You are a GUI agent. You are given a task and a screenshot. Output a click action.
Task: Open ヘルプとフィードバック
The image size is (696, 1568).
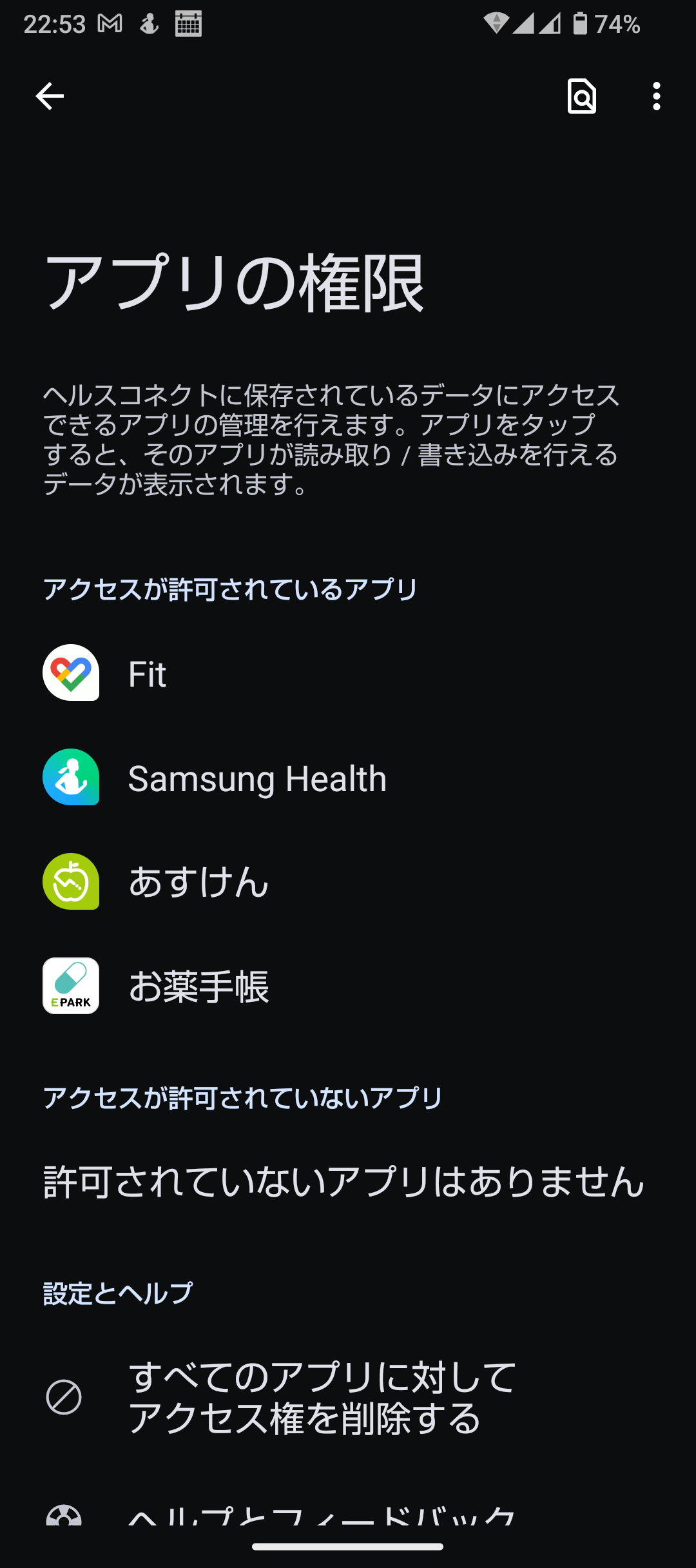click(348, 1512)
